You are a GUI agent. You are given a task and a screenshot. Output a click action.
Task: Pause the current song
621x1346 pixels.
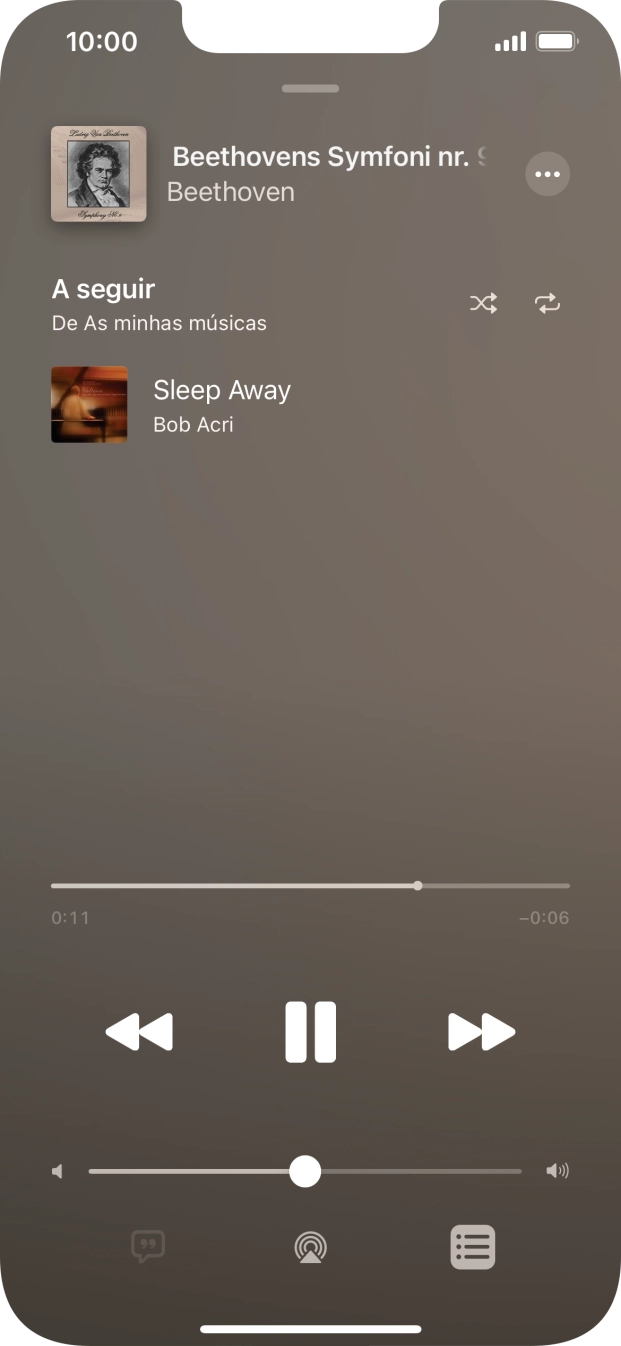[310, 1031]
